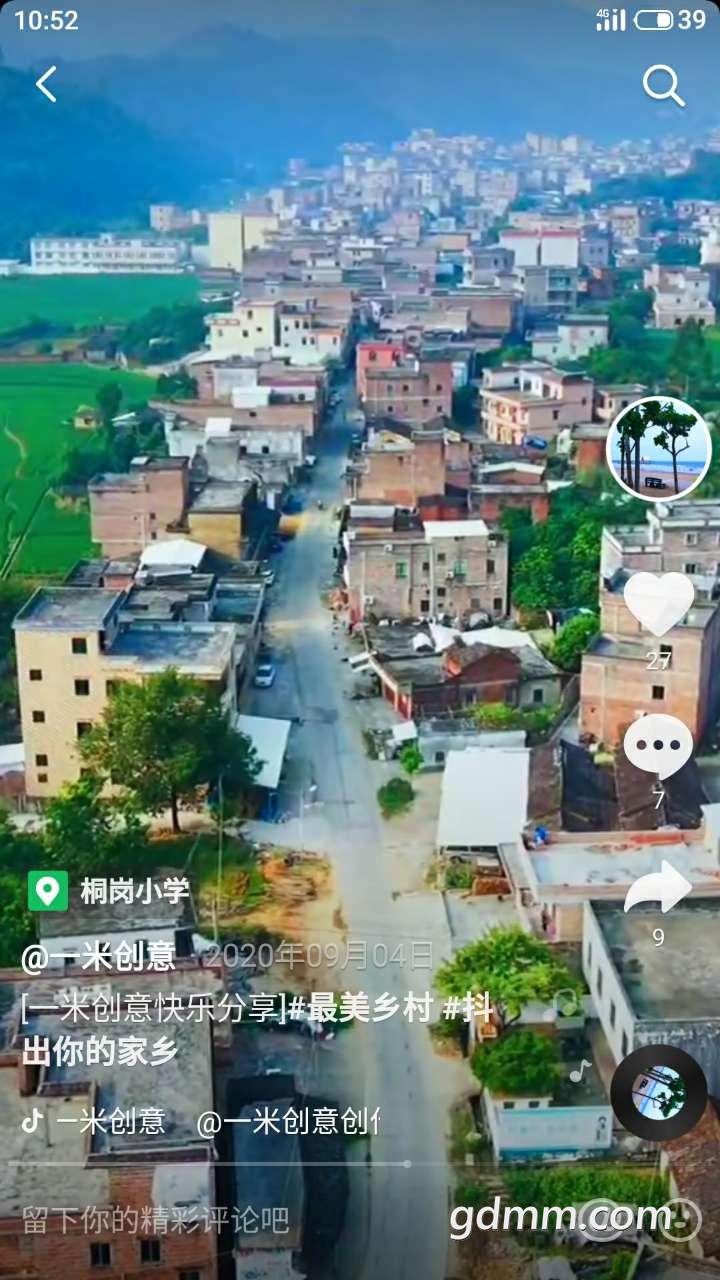This screenshot has height=1280, width=720.
Task: Like this video with the heart
Action: (658, 604)
